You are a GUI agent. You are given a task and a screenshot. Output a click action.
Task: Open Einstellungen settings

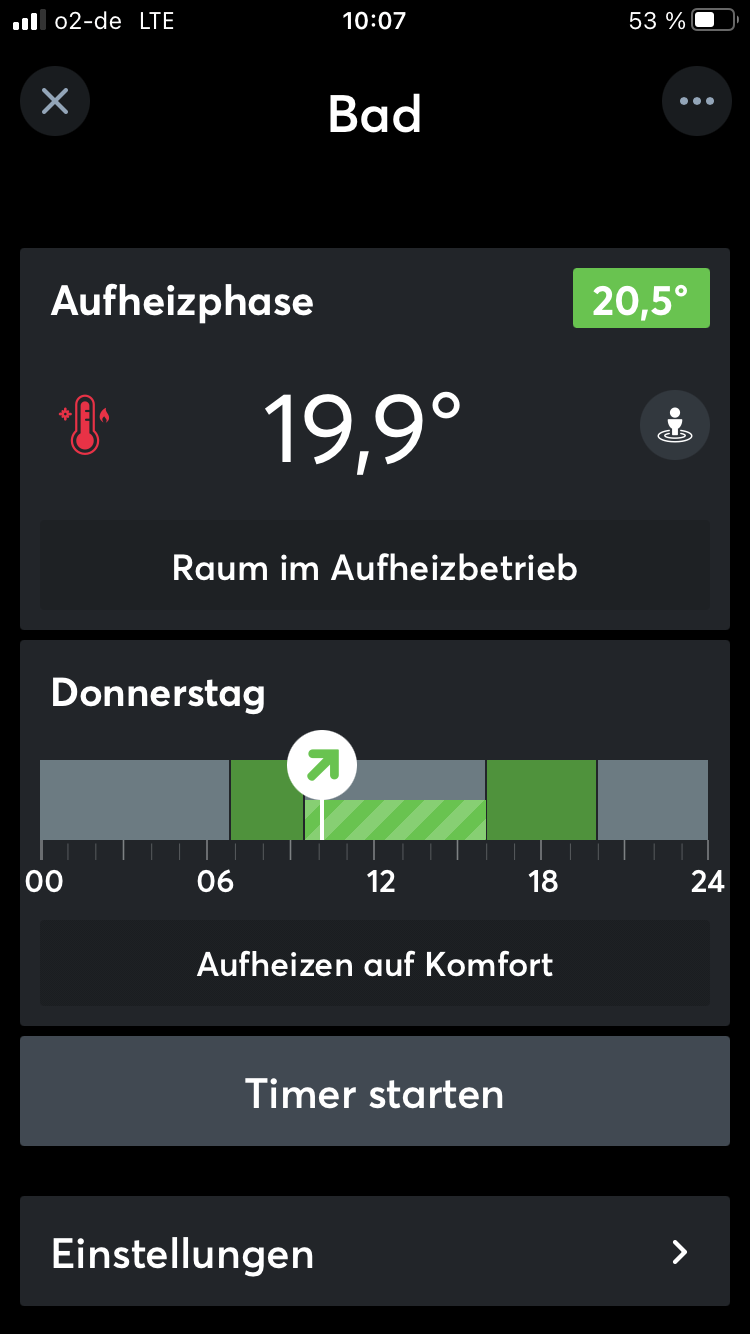tap(375, 1251)
